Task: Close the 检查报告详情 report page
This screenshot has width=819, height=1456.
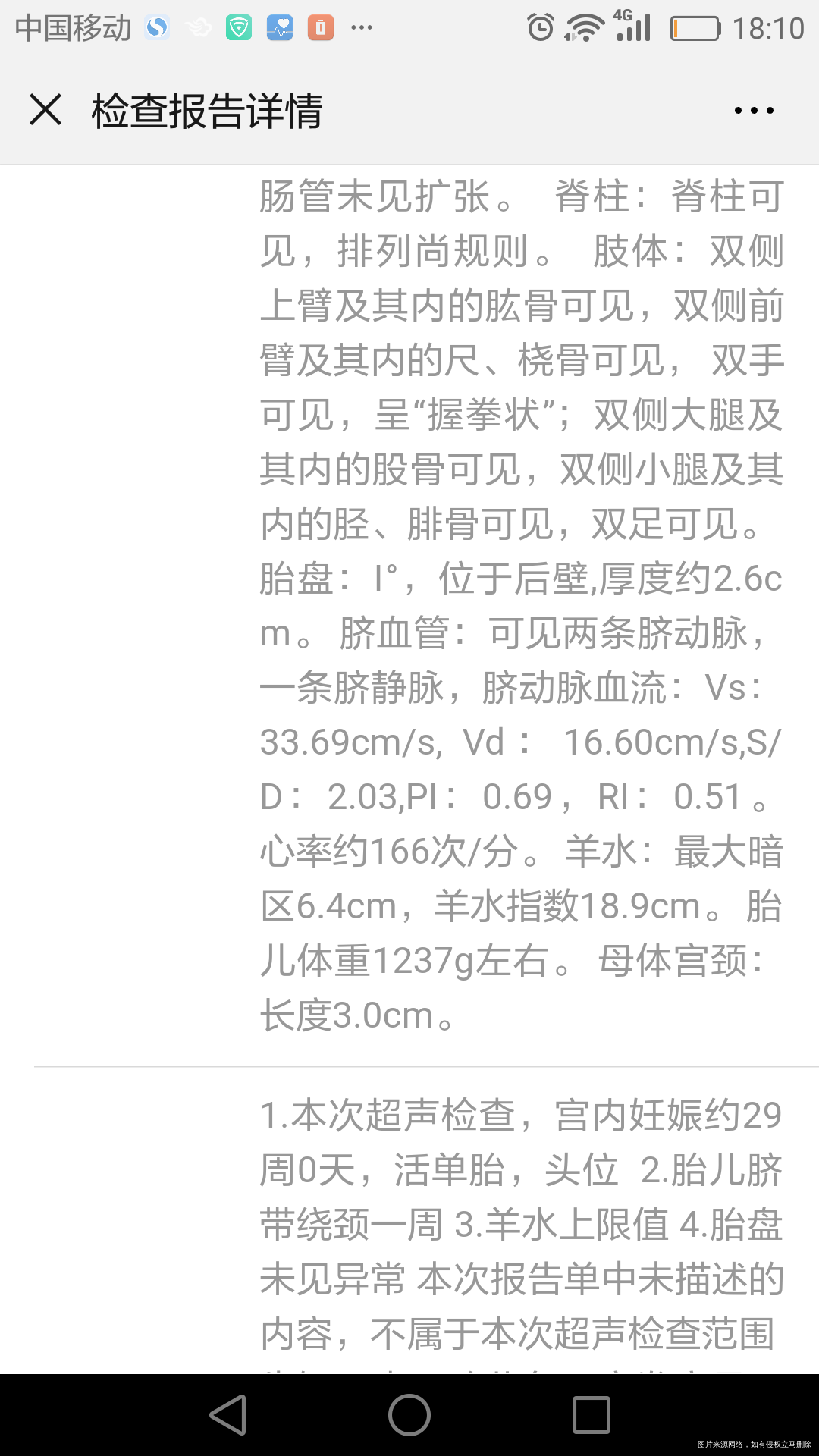Action: click(x=47, y=110)
